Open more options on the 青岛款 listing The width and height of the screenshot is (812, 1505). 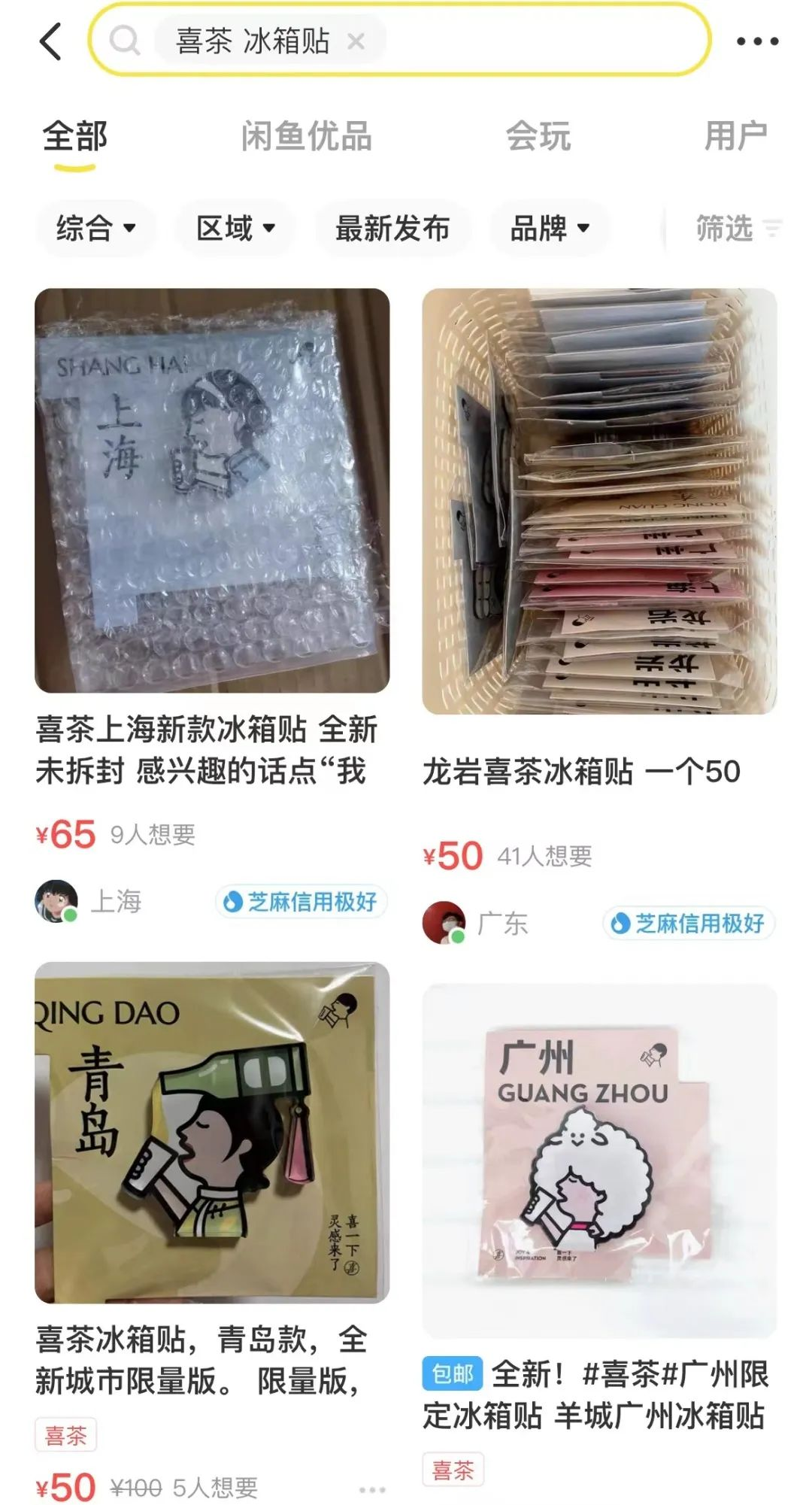(372, 1488)
